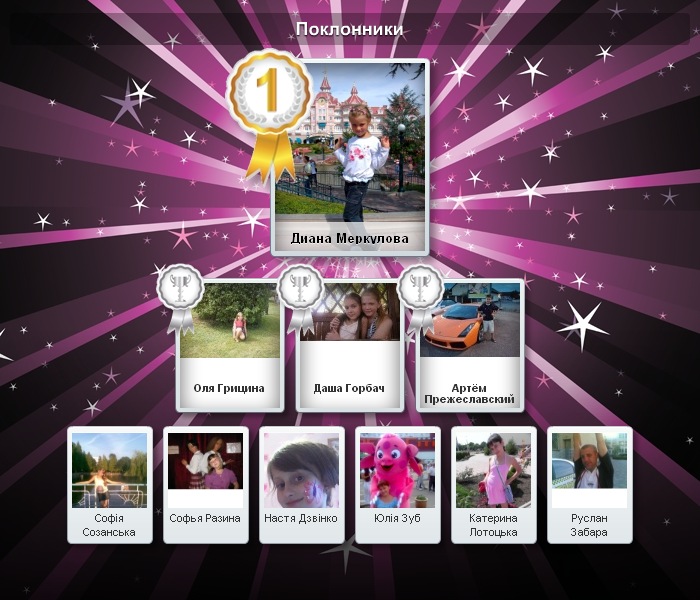Select Артём Пржеславский's card
The width and height of the screenshot is (700, 600).
coord(470,344)
